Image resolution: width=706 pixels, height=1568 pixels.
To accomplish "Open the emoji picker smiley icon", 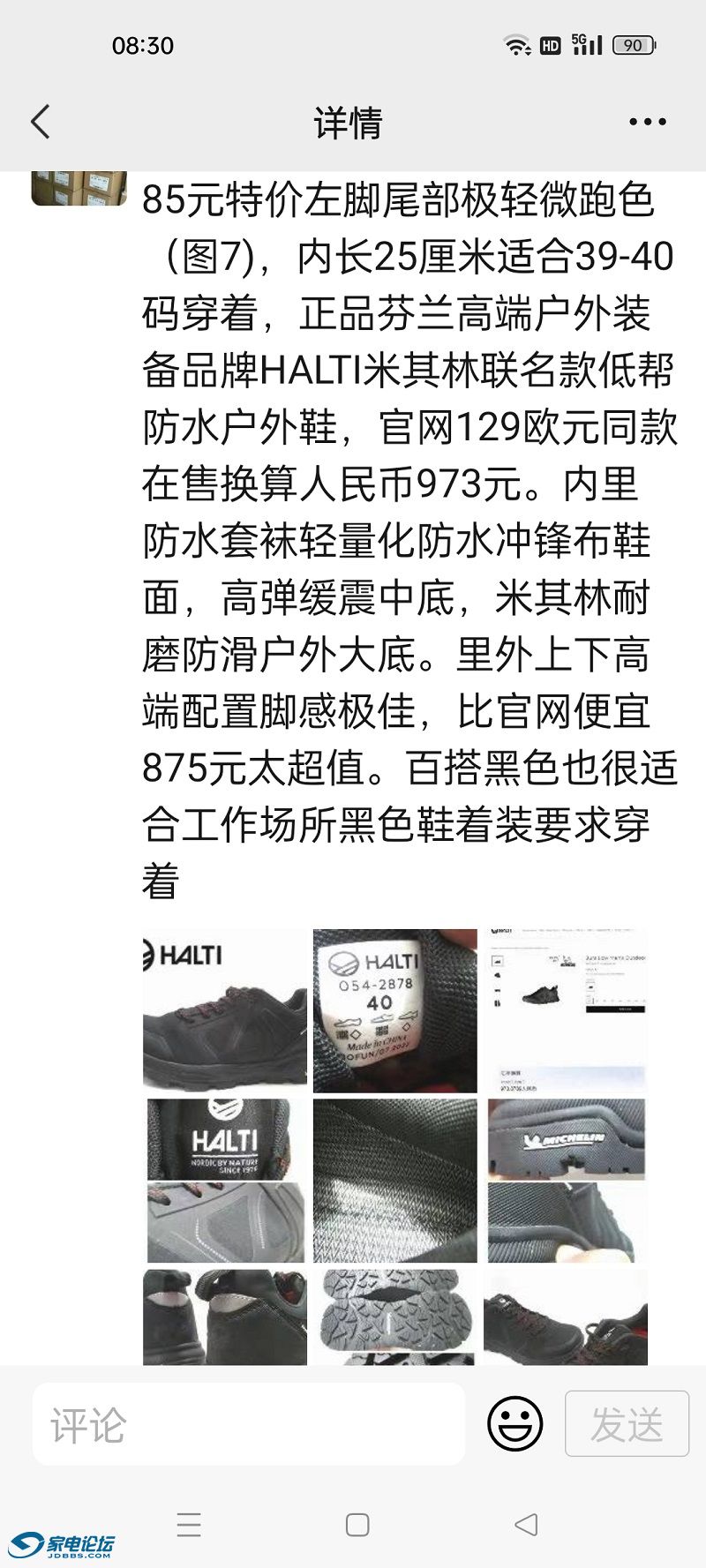I will 515,1423.
